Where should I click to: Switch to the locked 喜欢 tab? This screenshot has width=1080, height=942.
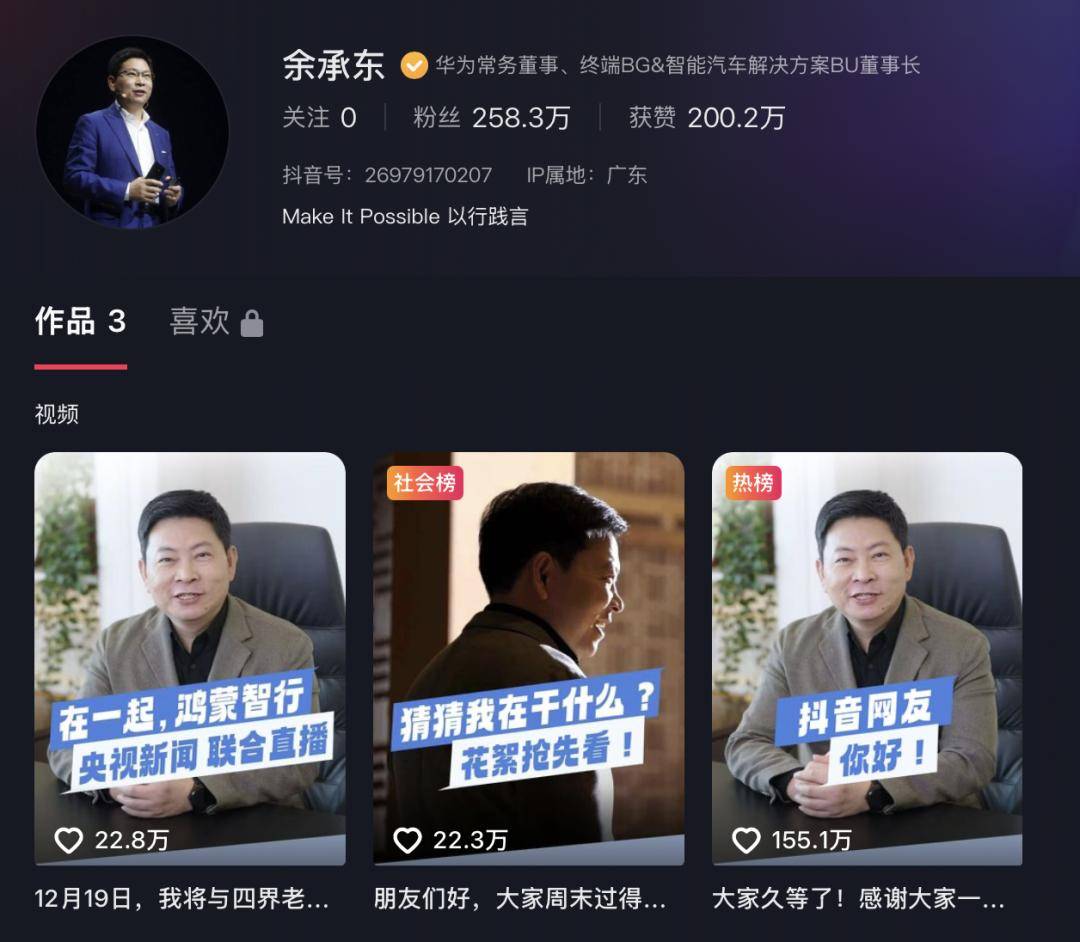point(215,322)
